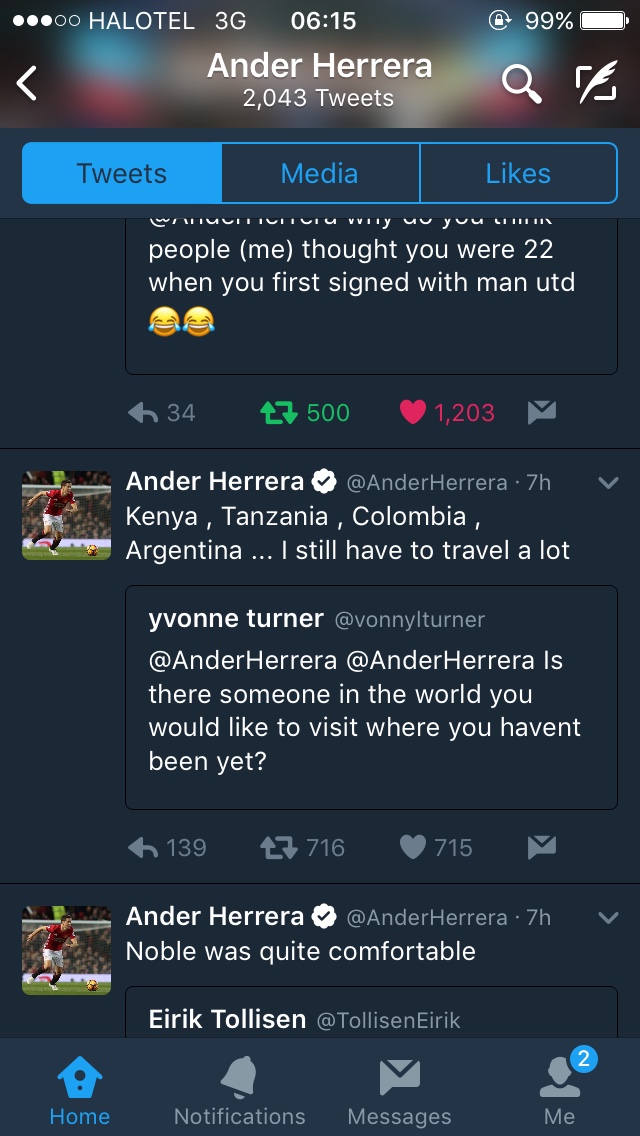Undo retweet on tweet with 500 retweets

click(x=279, y=412)
